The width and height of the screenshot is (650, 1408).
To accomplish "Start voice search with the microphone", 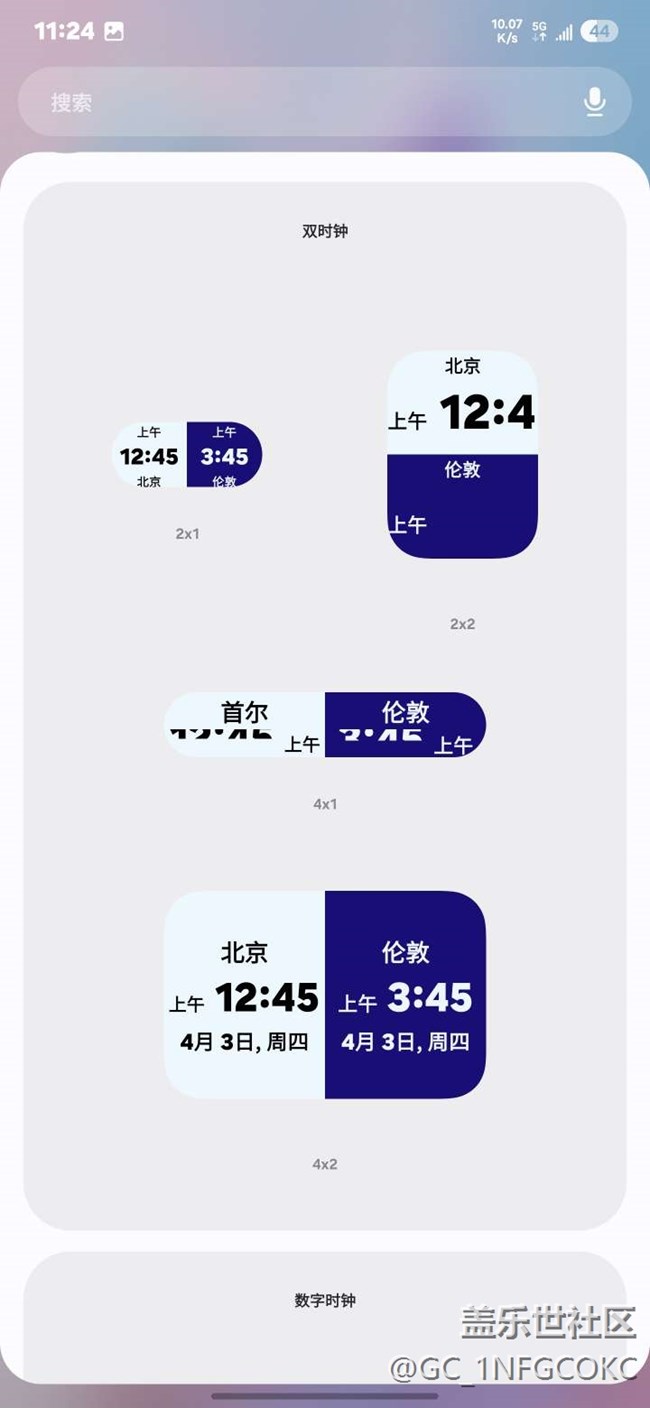I will click(595, 102).
